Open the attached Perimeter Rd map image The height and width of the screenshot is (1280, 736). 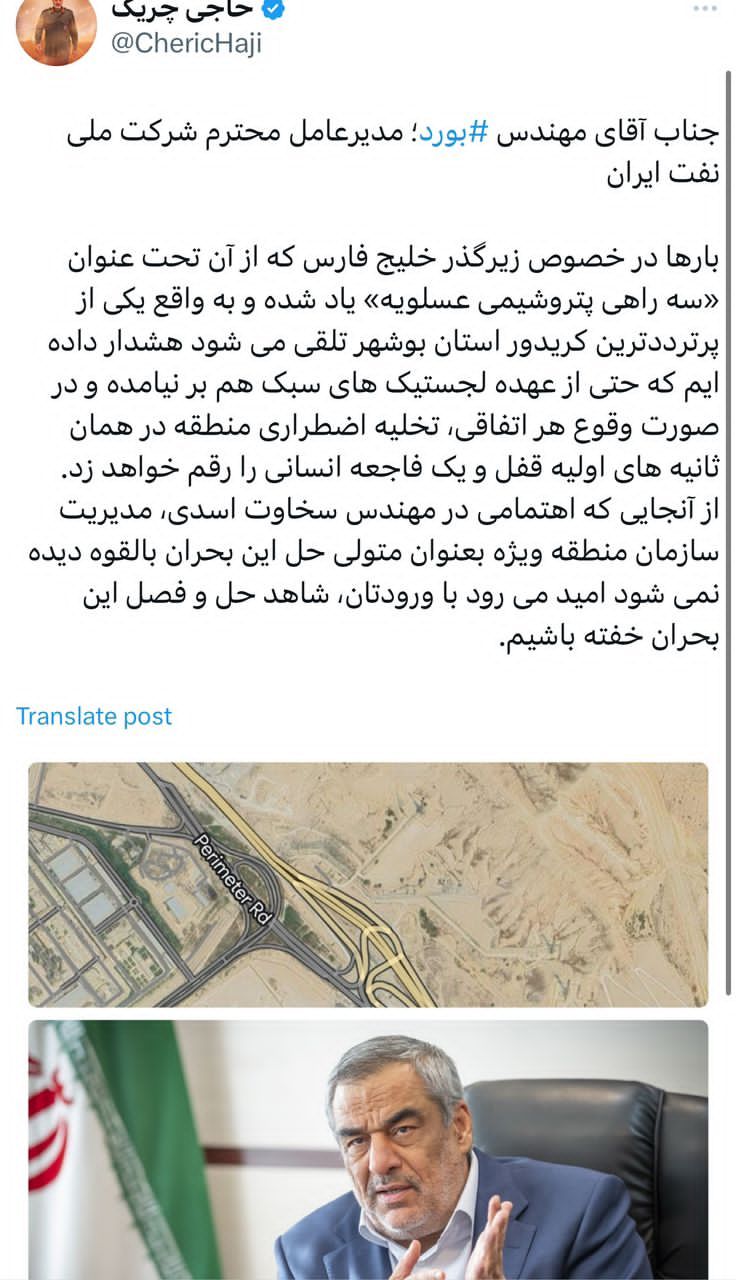368,884
